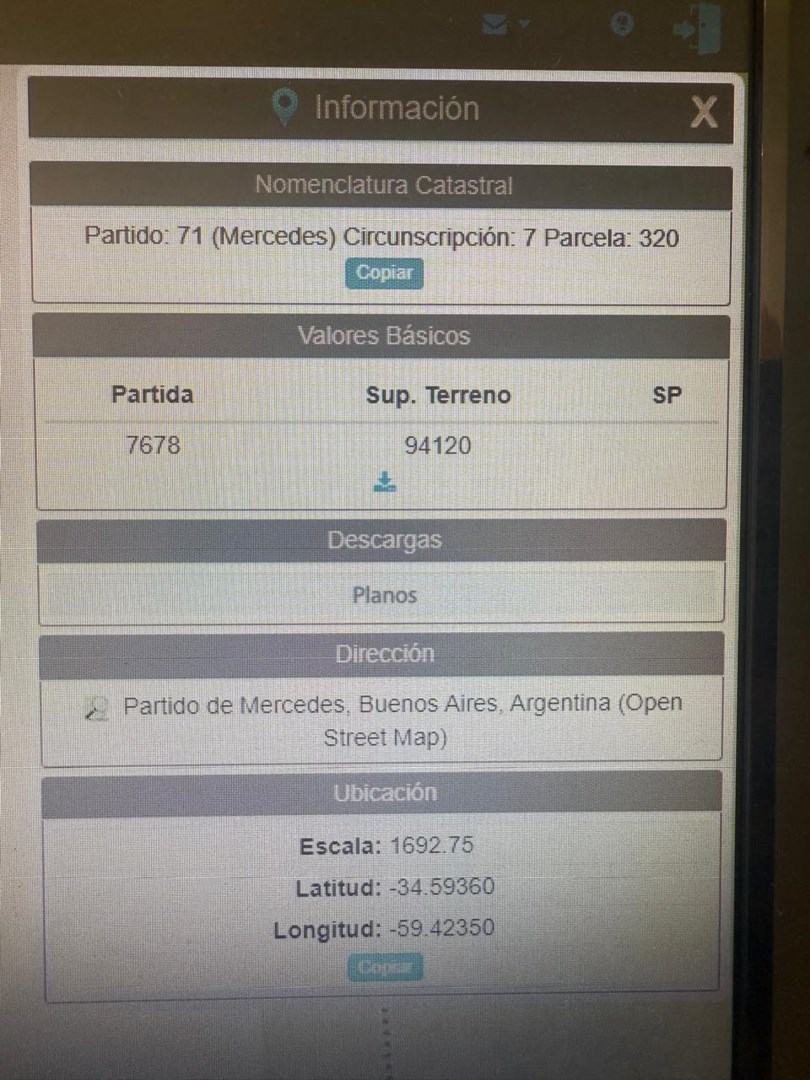Copy the Nomenclatura Catastral text
This screenshot has height=1080, width=810.
[384, 273]
